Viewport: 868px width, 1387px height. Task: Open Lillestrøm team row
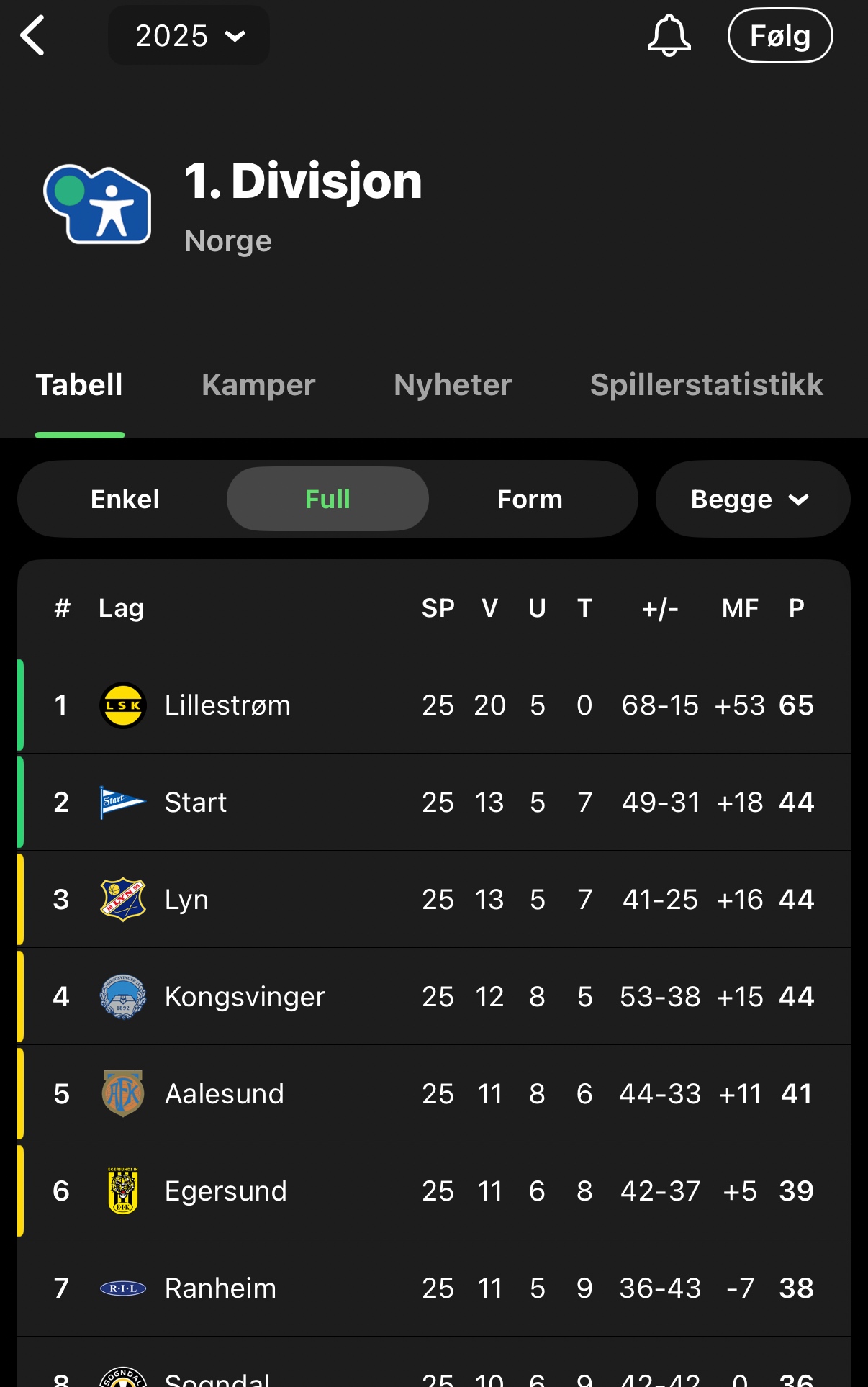click(227, 705)
